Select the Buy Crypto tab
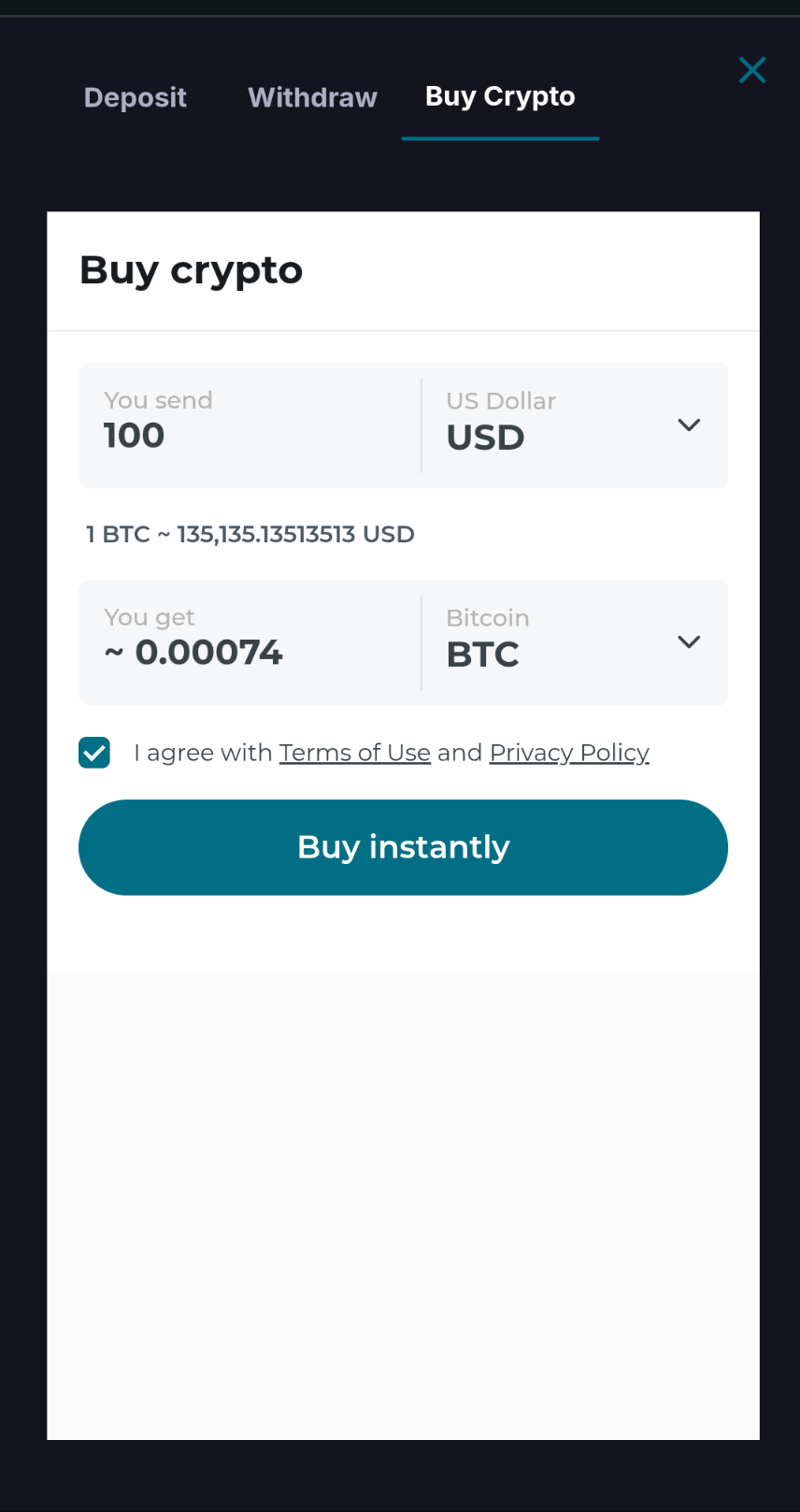 click(x=500, y=95)
